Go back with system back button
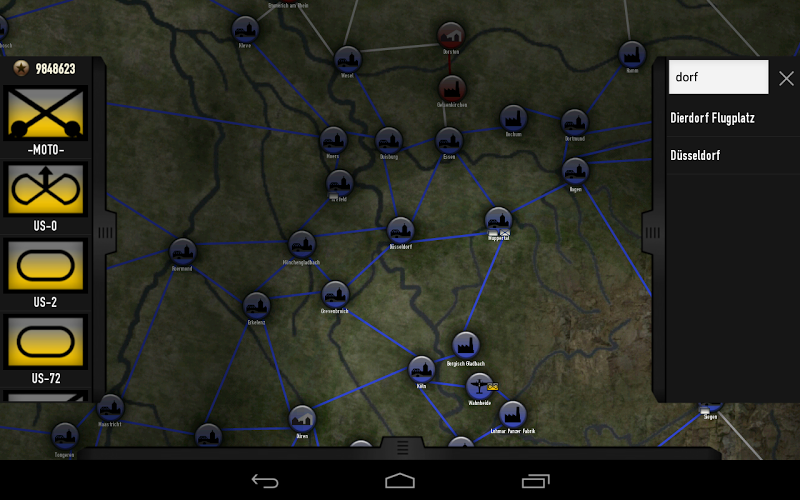 (x=265, y=481)
